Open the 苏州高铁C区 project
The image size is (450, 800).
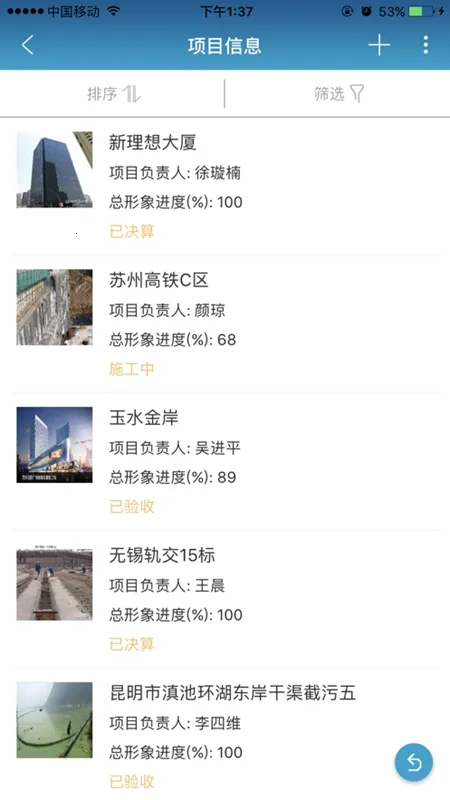tap(225, 324)
